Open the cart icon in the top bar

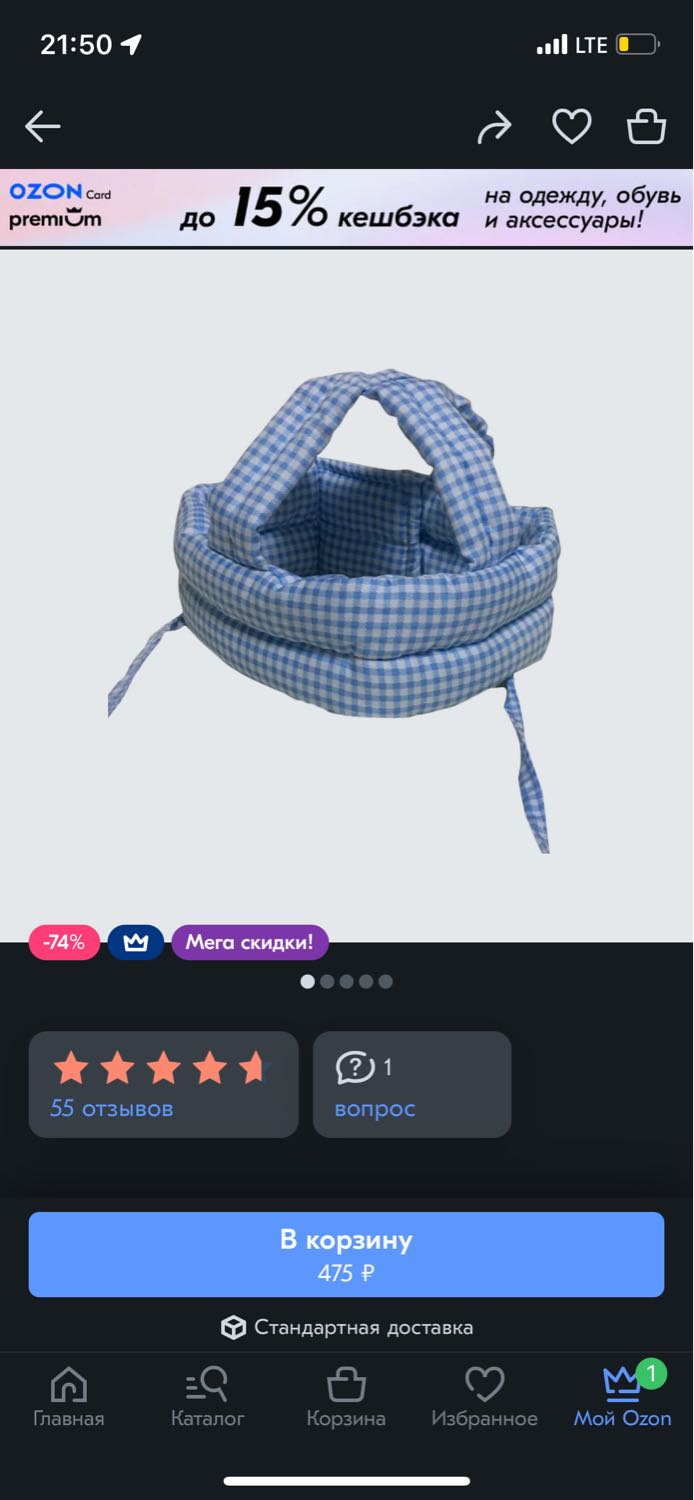tap(646, 127)
